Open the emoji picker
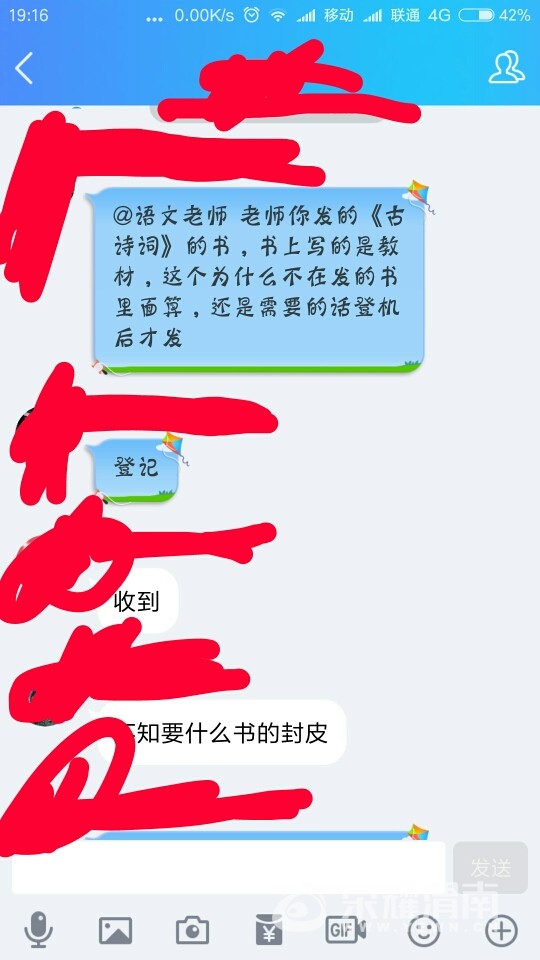The image size is (540, 960). point(424,931)
